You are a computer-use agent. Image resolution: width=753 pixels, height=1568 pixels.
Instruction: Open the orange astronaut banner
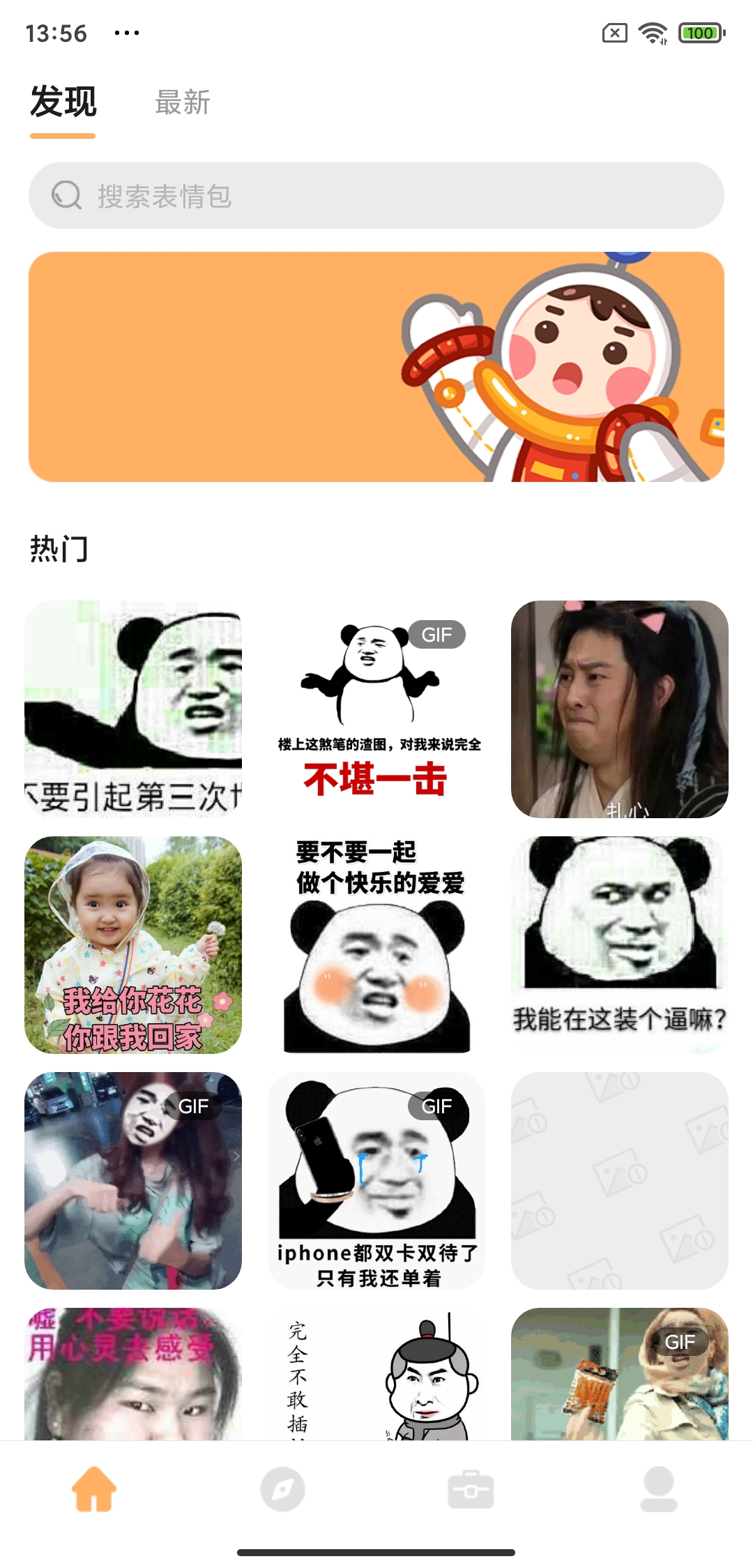coord(376,367)
